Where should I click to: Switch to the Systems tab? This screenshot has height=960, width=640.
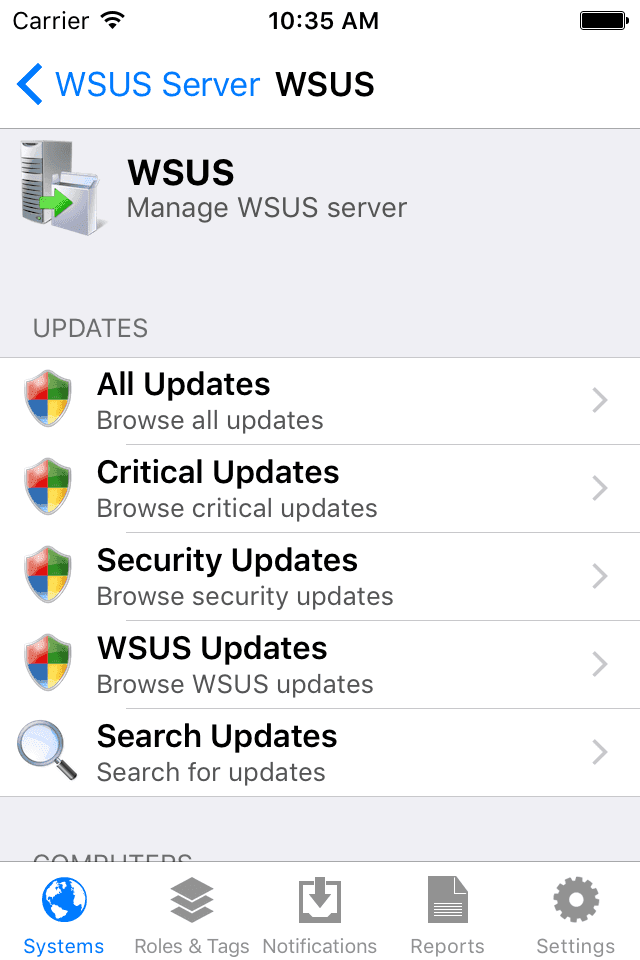[64, 916]
